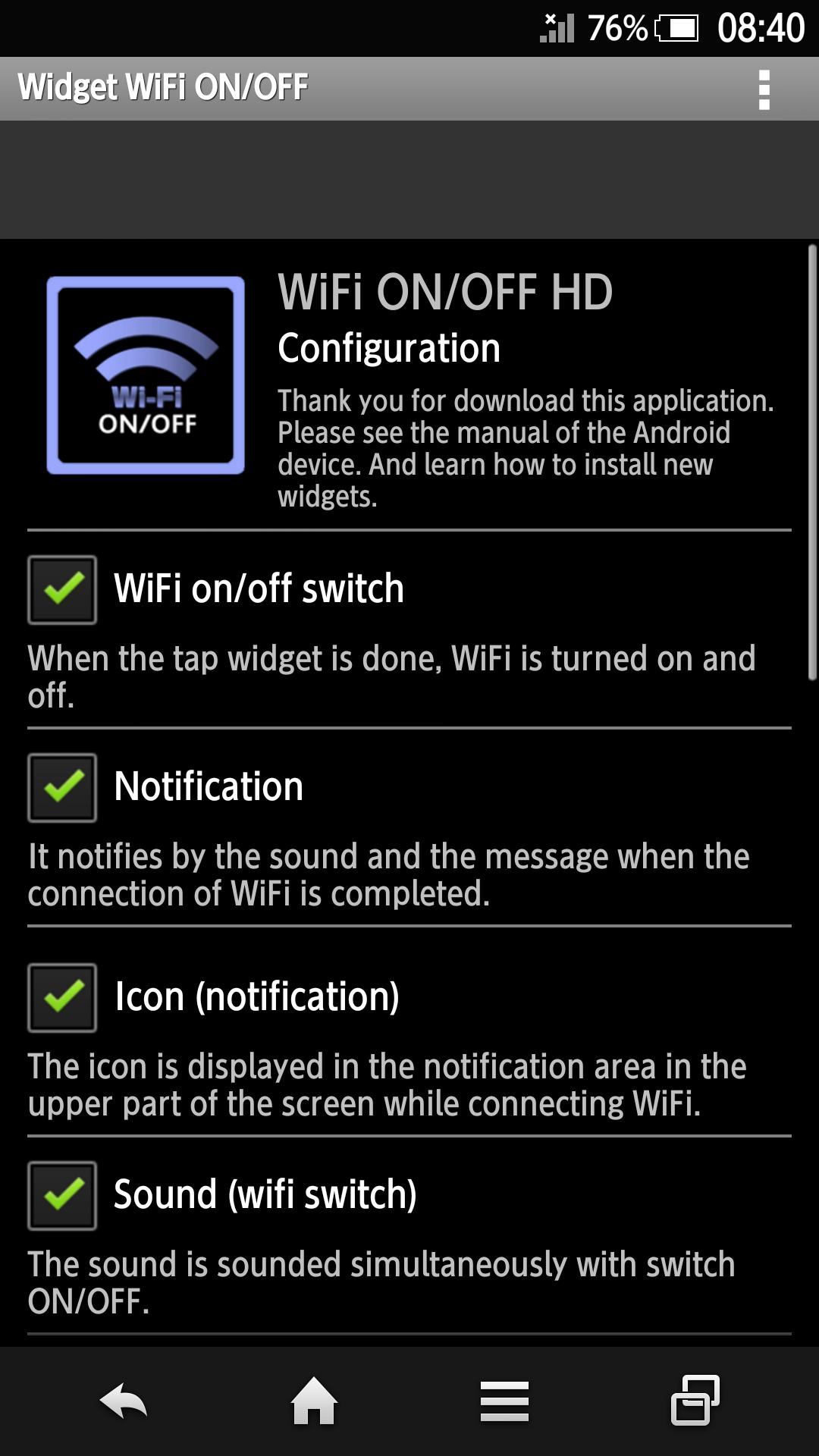
Task: Disable the Notification checkbox
Action: tap(62, 787)
